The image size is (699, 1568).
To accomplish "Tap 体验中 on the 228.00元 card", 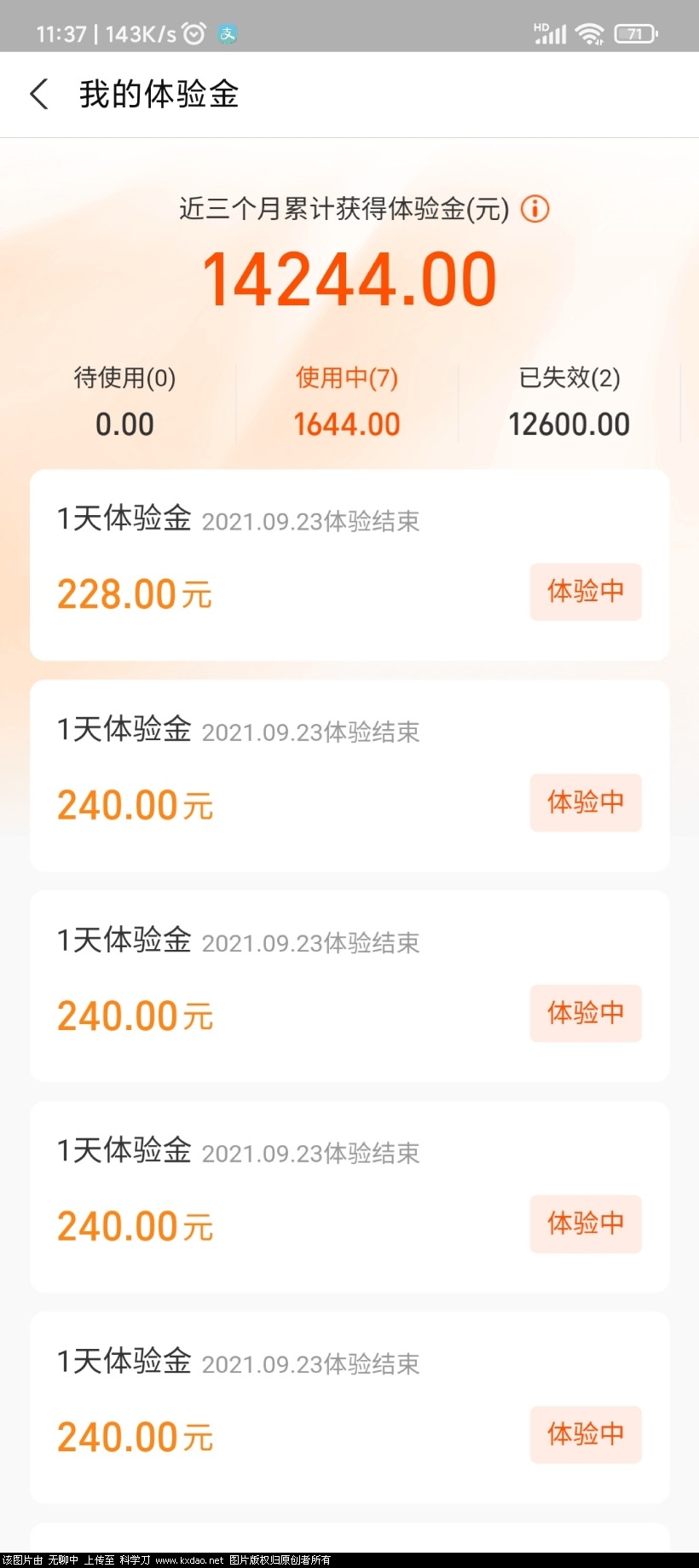I will click(x=586, y=592).
